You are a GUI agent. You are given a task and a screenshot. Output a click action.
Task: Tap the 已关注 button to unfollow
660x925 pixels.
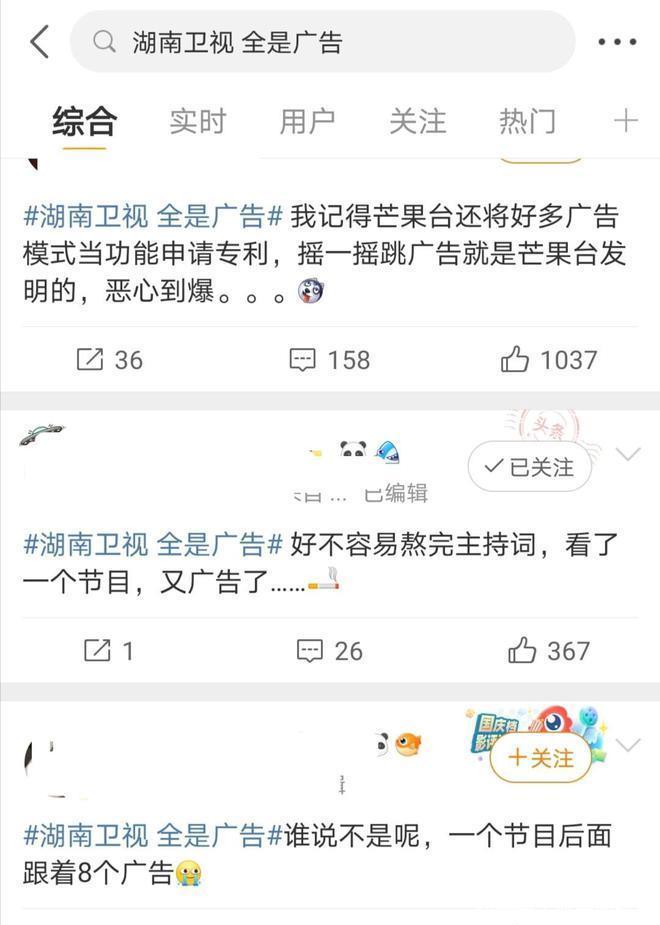point(529,467)
